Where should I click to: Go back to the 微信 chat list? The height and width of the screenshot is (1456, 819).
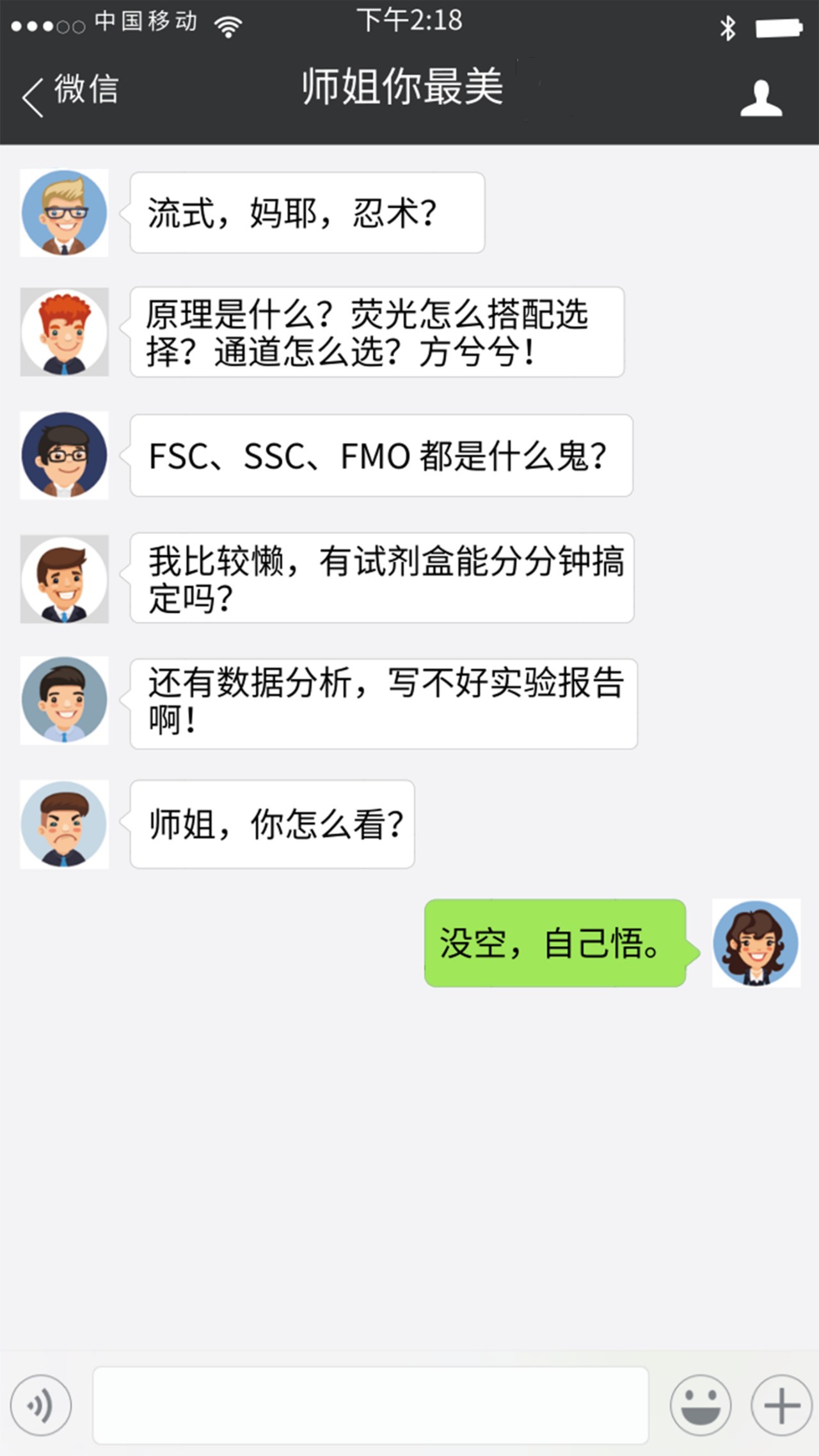69,93
